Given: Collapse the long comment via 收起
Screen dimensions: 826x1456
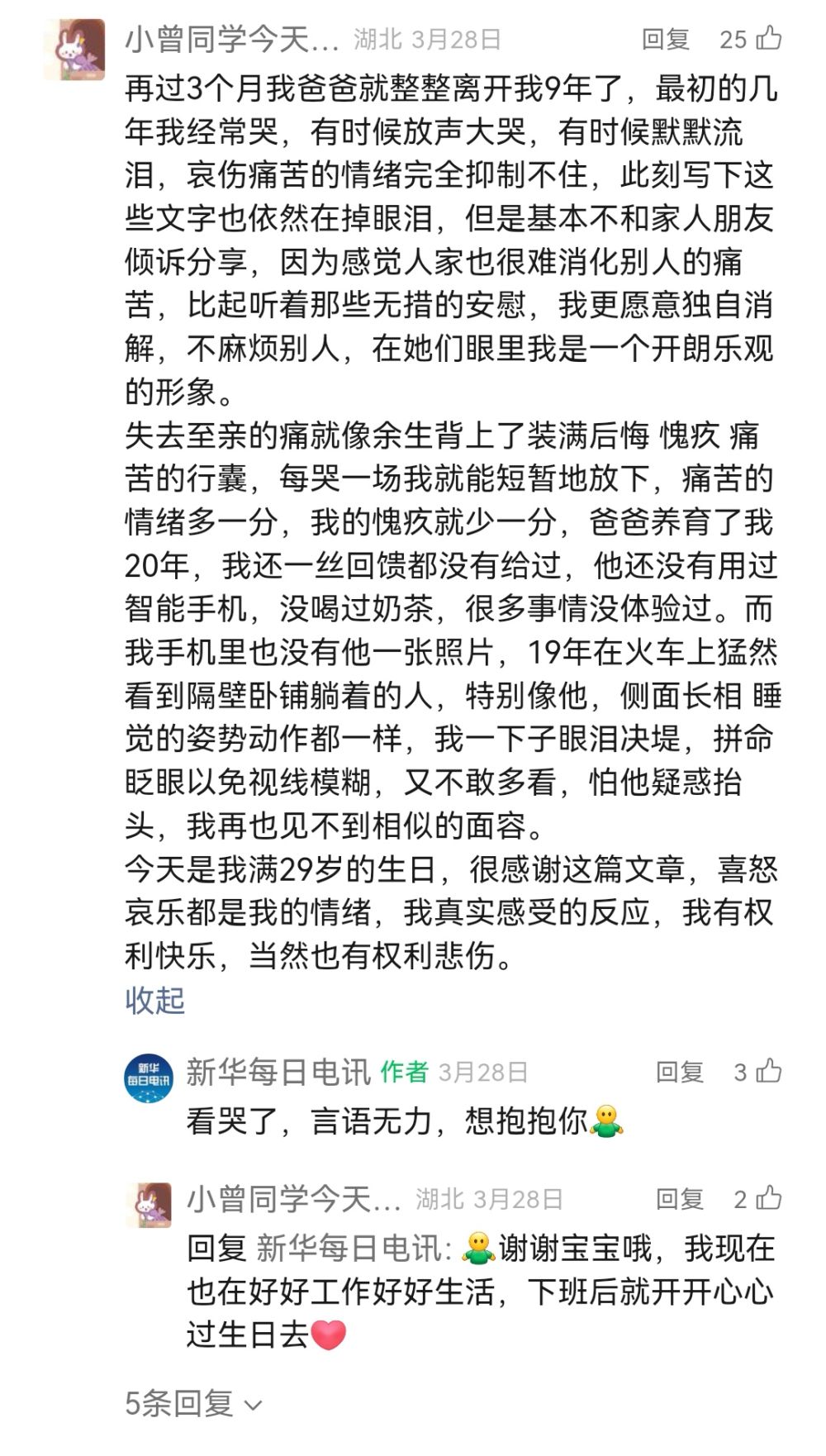Looking at the screenshot, I should (x=154, y=1000).
